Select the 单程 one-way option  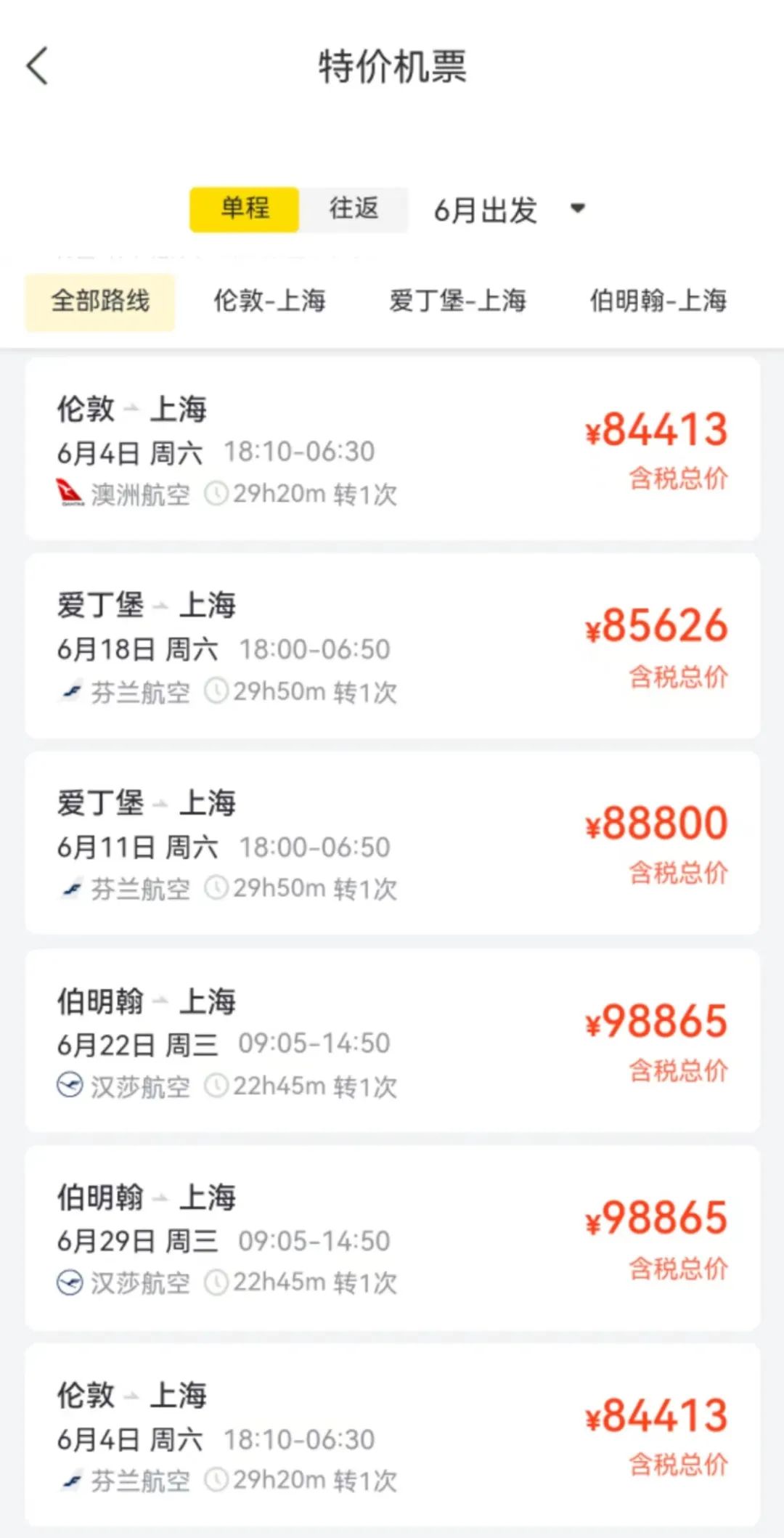tap(244, 209)
